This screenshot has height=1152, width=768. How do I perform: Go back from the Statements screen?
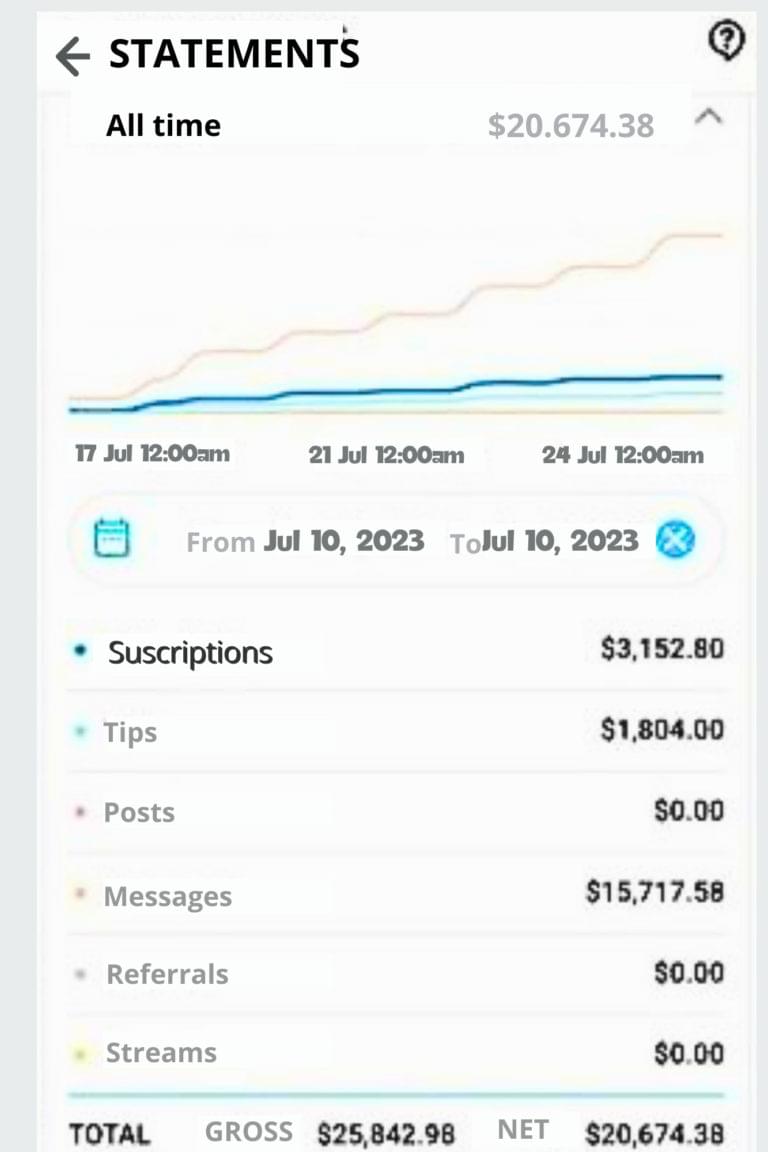point(73,57)
